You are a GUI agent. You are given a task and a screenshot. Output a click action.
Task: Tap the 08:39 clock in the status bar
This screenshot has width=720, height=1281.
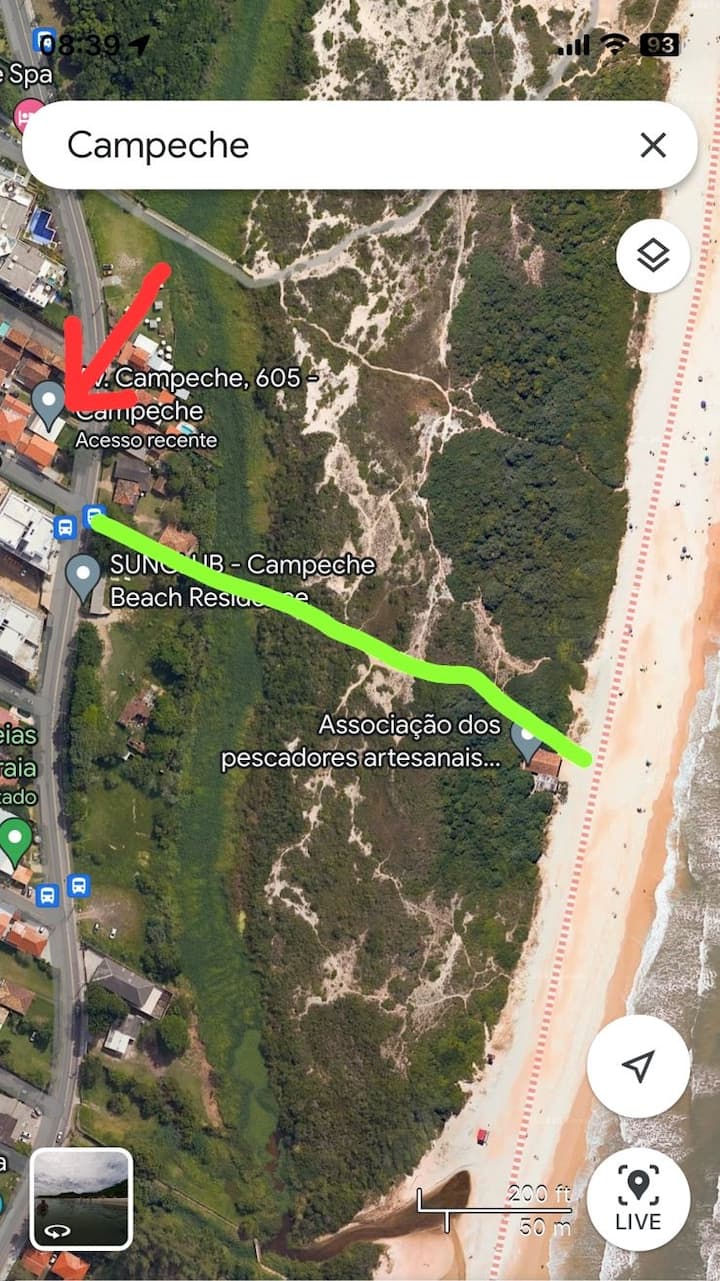(x=80, y=42)
